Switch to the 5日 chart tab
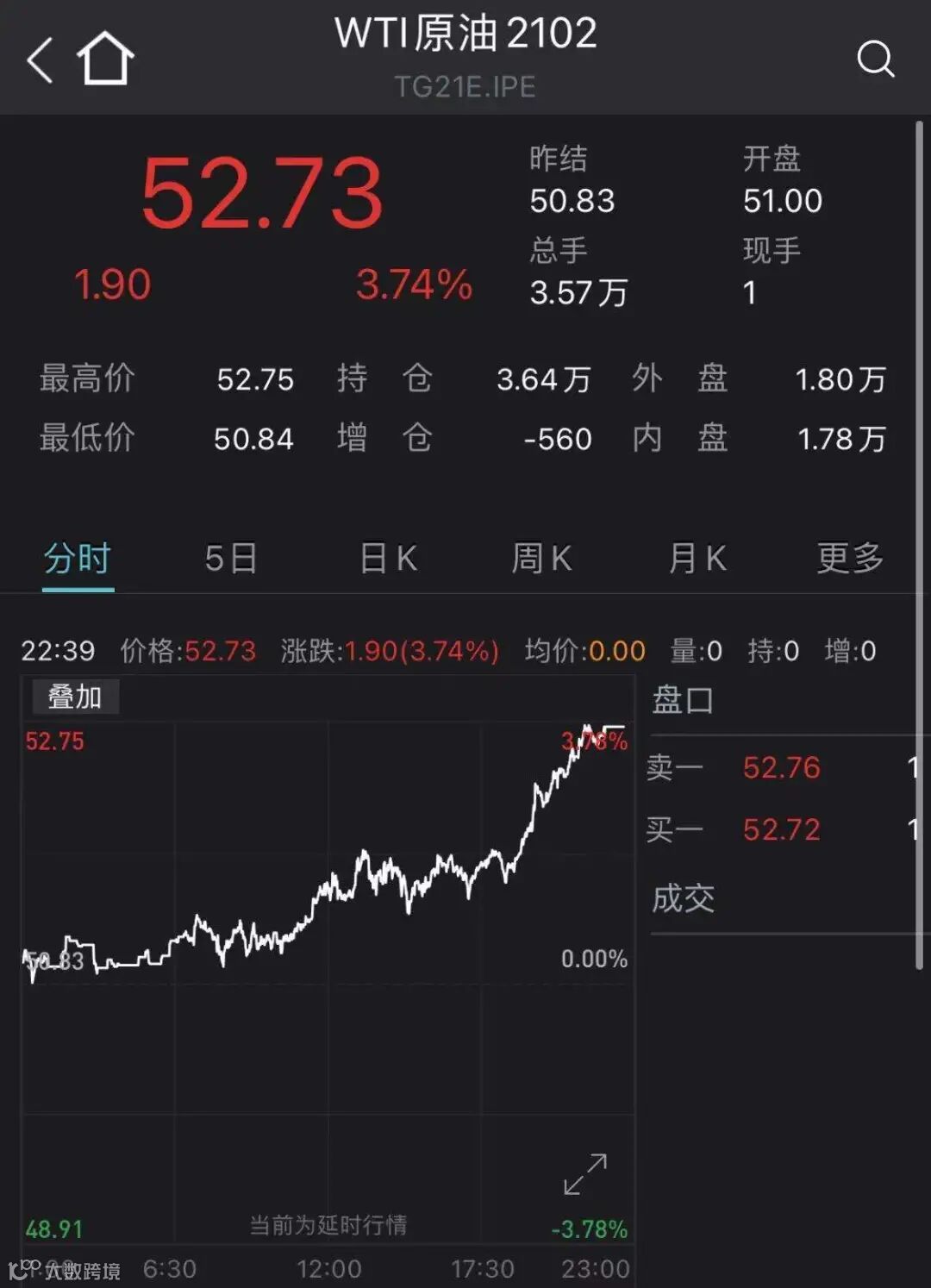931x1288 pixels. tap(231, 559)
